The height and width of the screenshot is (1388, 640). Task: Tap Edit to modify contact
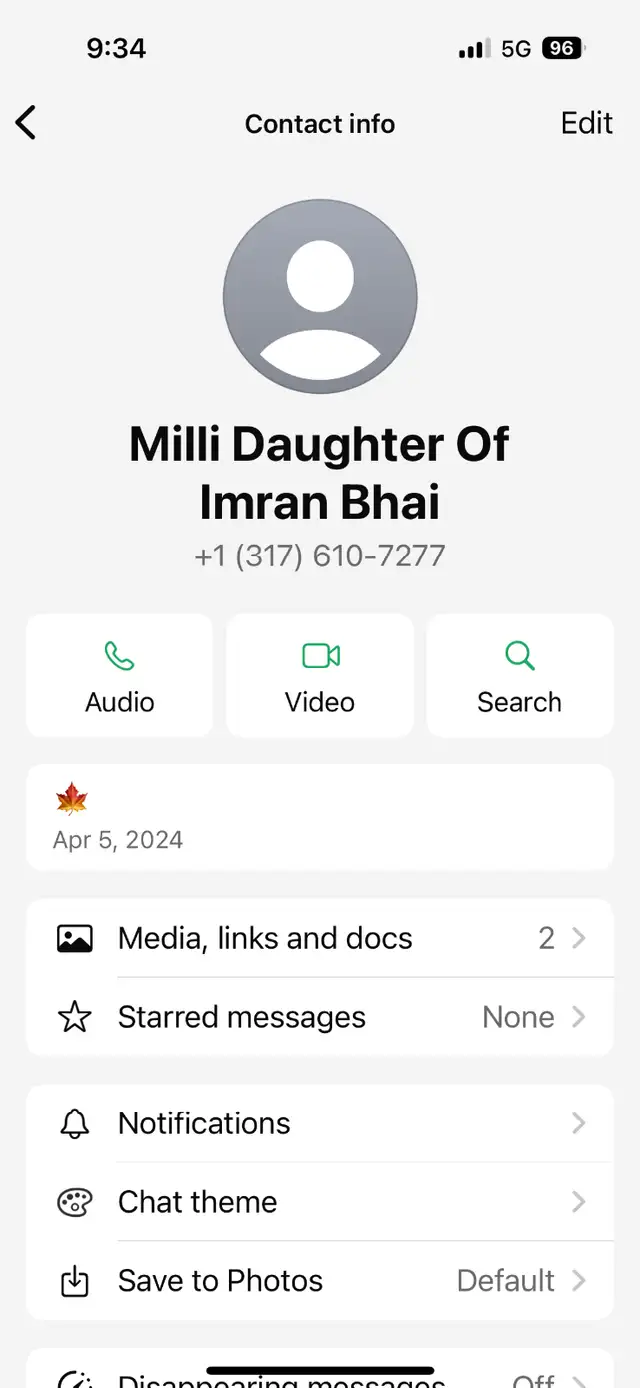pyautogui.click(x=586, y=123)
